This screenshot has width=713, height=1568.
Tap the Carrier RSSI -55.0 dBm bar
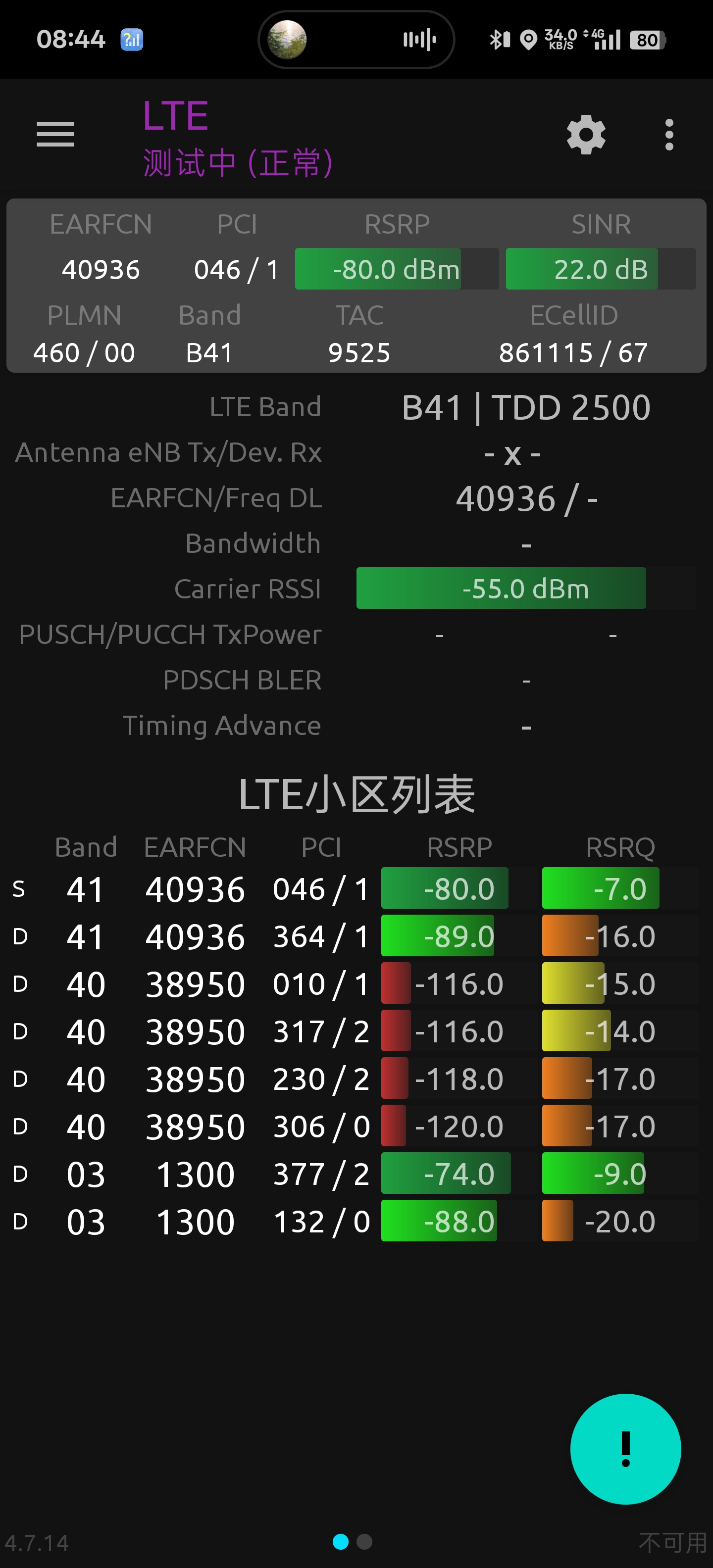501,588
